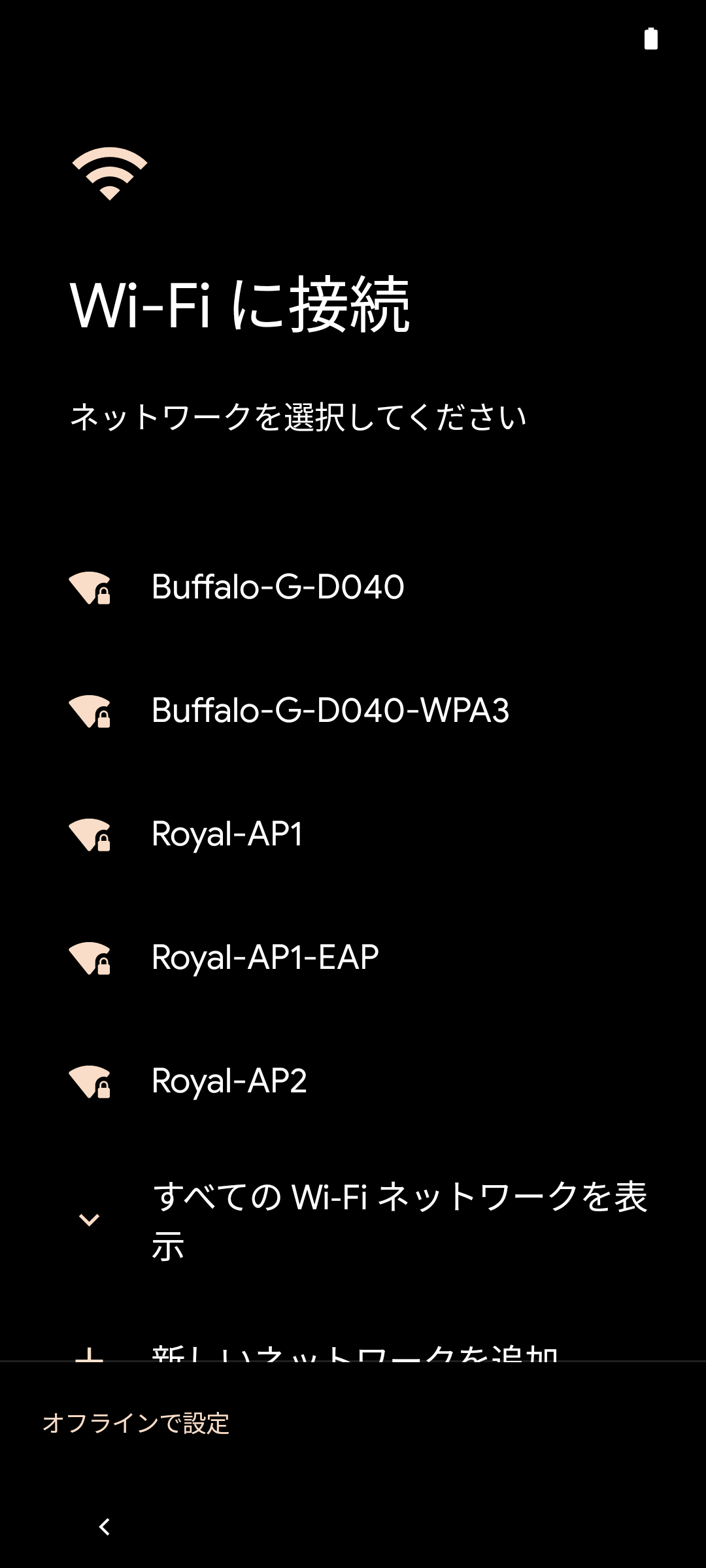Select the Buffalo-G-D040-WPA3 network
The width and height of the screenshot is (706, 1568).
[x=330, y=710]
